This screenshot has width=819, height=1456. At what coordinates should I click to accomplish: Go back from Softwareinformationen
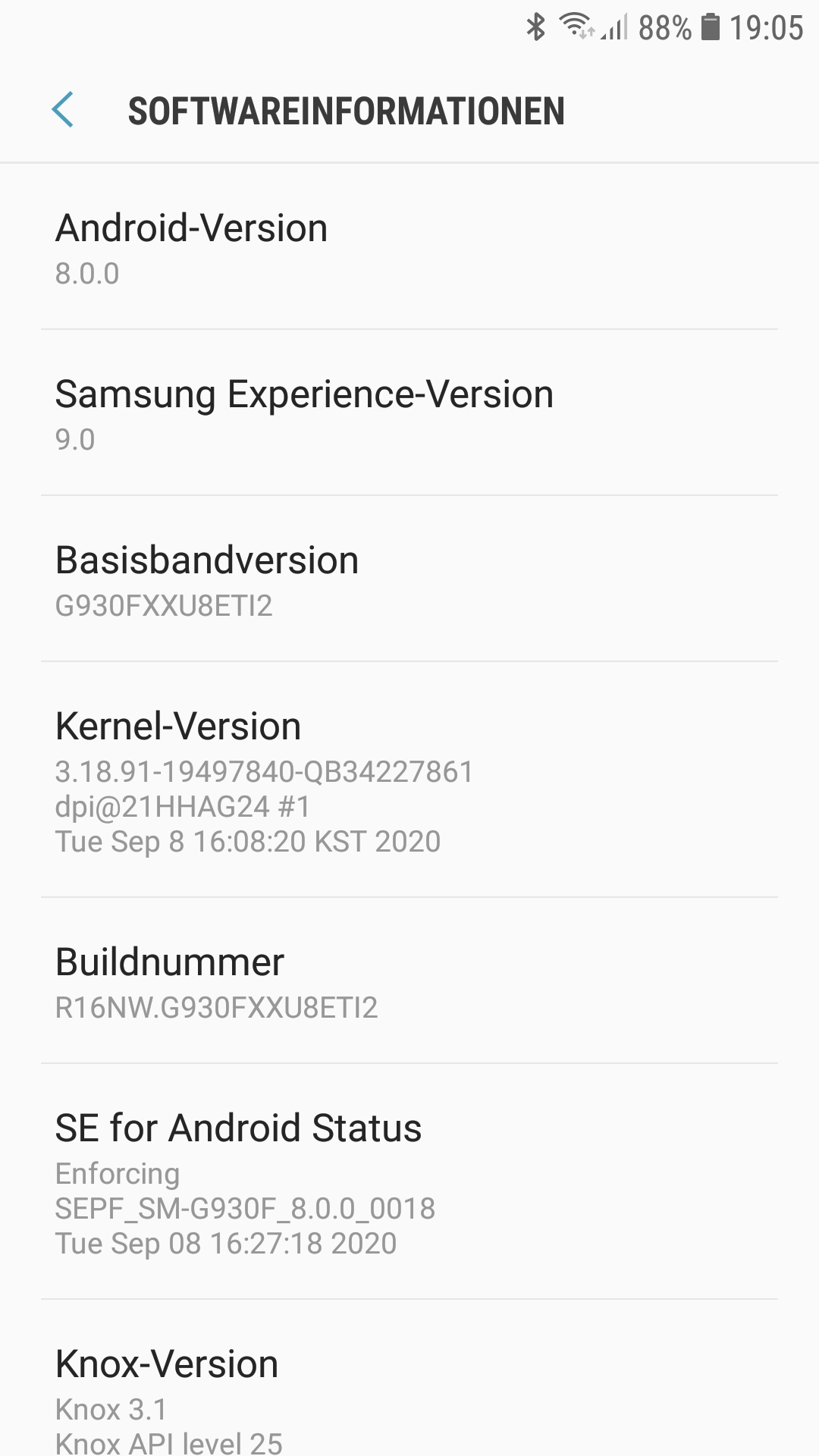[x=63, y=111]
